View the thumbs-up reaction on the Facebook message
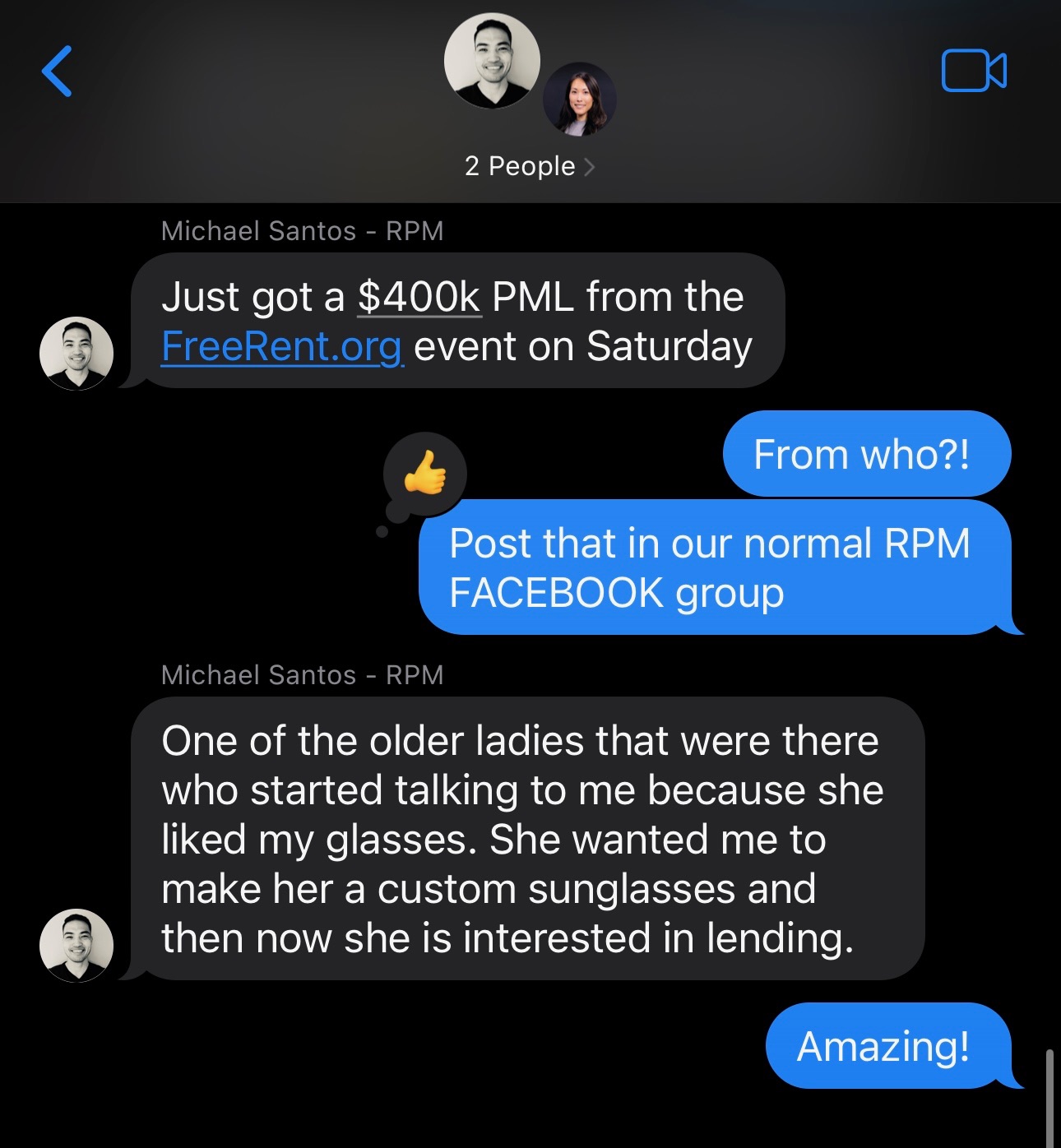 424,474
